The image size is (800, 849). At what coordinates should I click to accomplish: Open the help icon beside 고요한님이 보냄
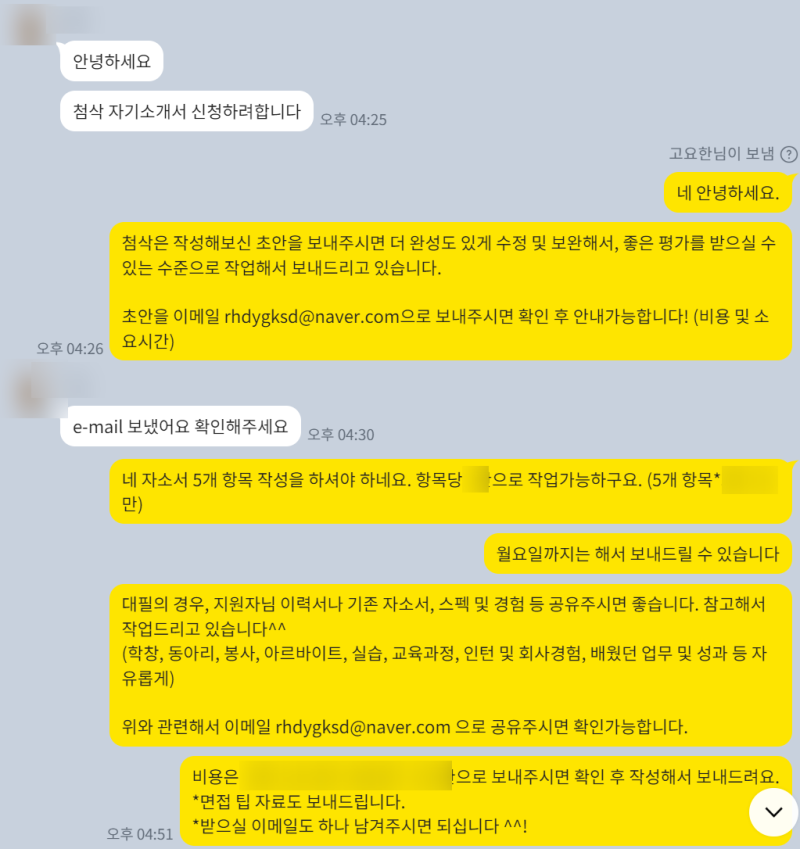point(788,154)
